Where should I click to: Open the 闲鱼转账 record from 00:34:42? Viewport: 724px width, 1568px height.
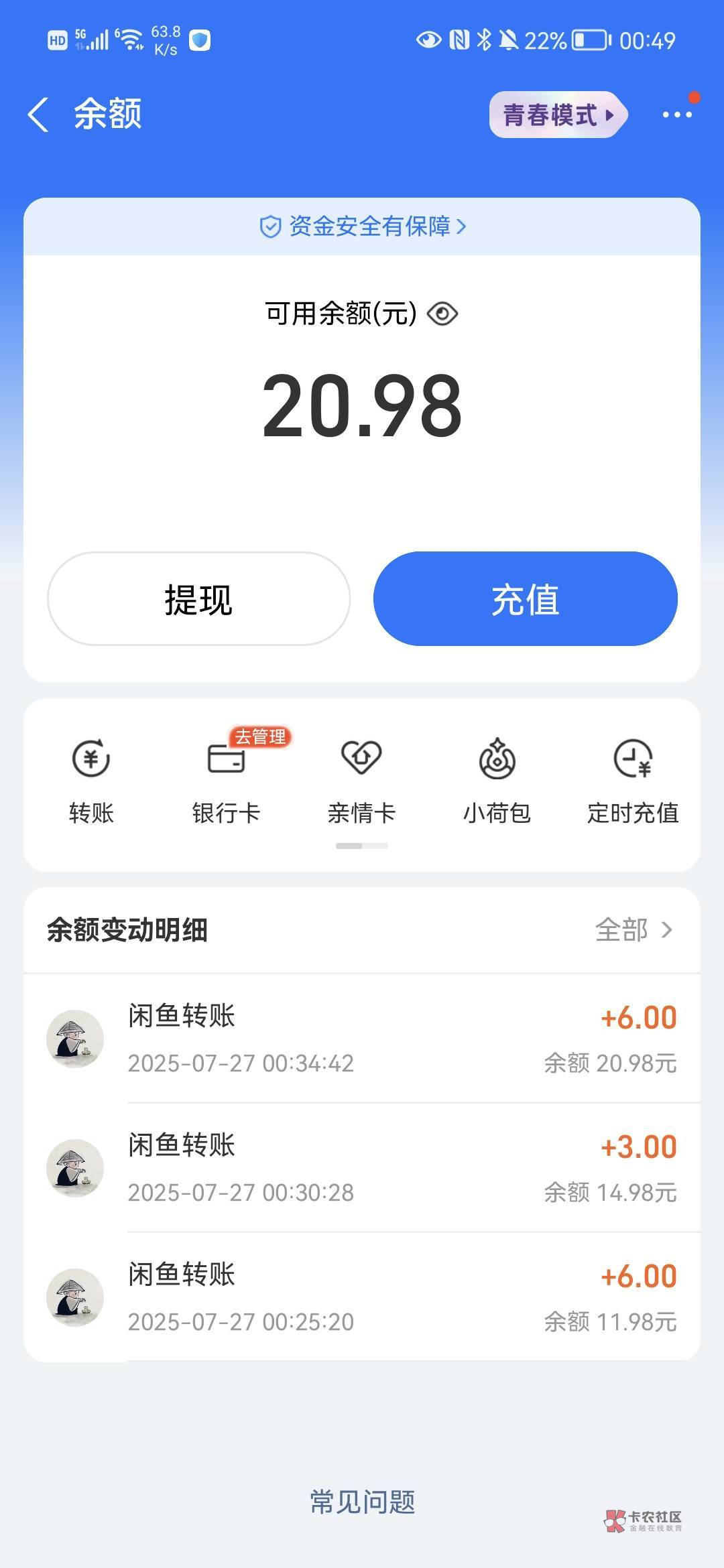coord(362,1039)
